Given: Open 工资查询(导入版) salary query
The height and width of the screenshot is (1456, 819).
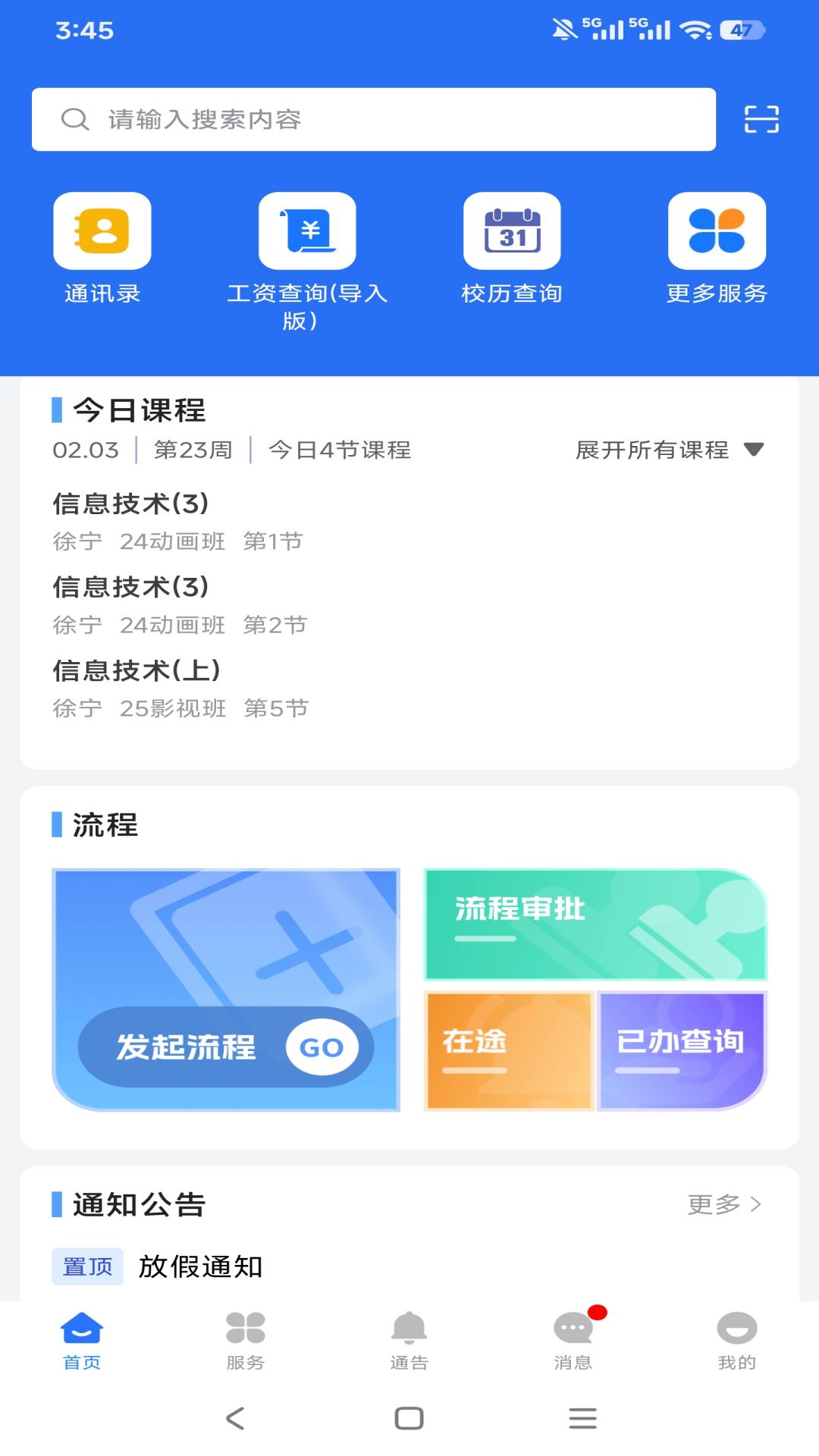Looking at the screenshot, I should pyautogui.click(x=307, y=230).
